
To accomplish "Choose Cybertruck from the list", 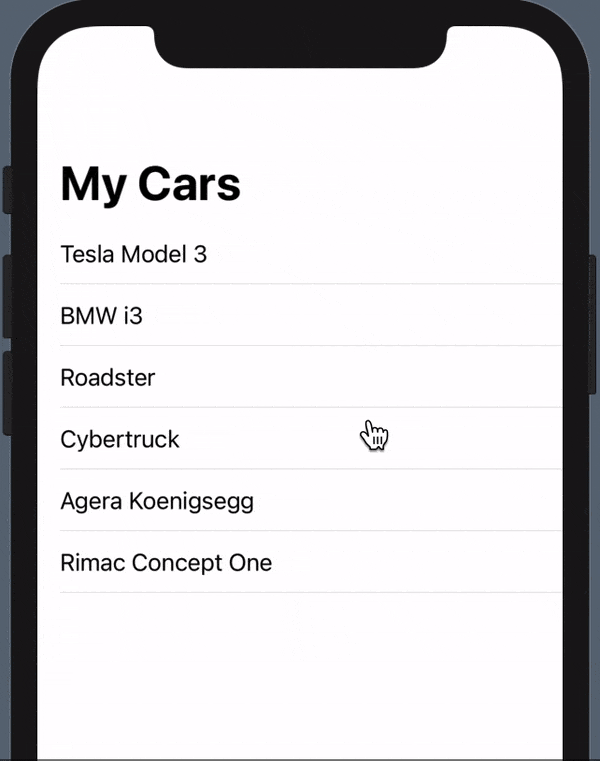I will click(120, 439).
